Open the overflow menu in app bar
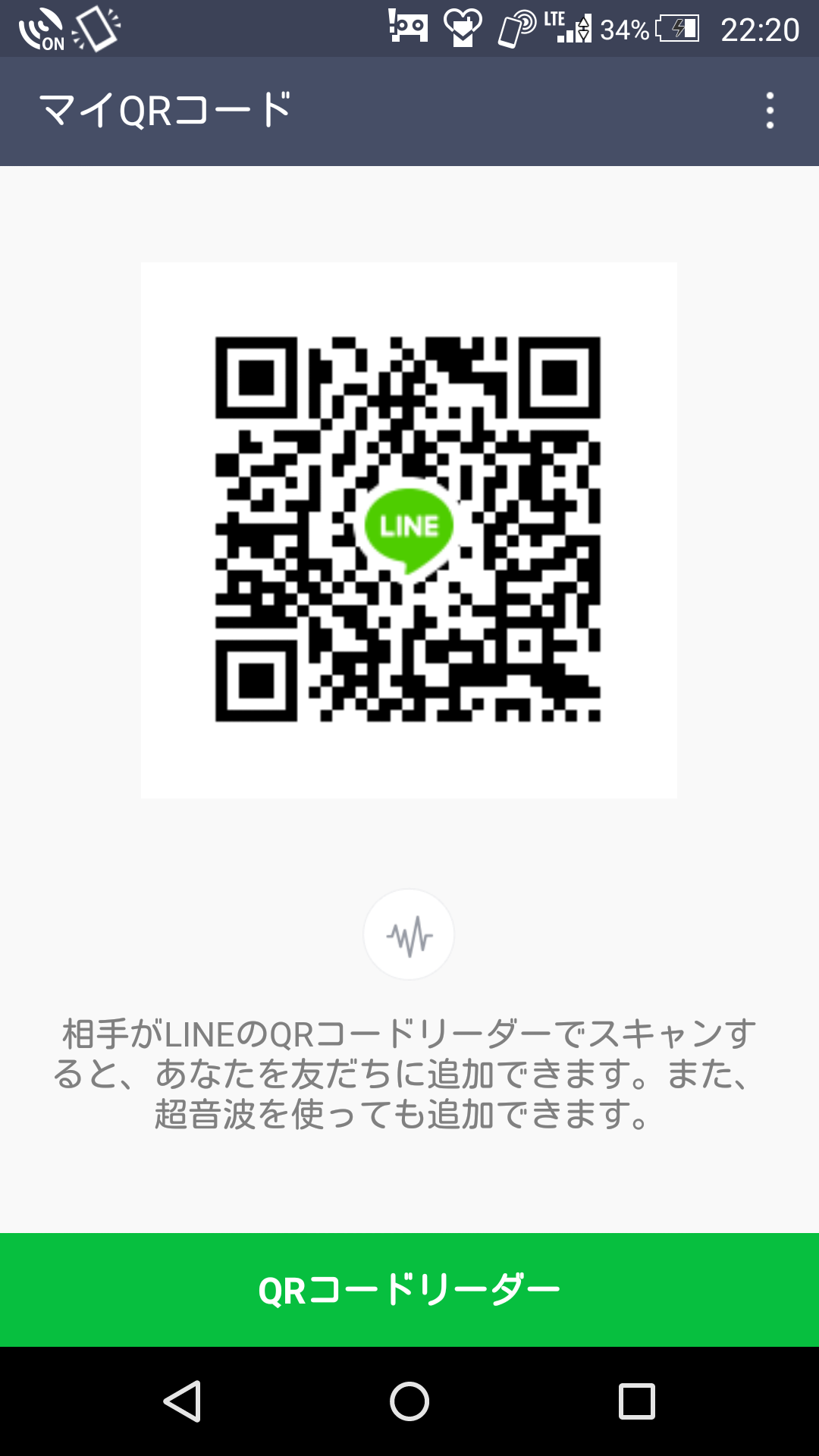This screenshot has width=819, height=1456. point(770,111)
